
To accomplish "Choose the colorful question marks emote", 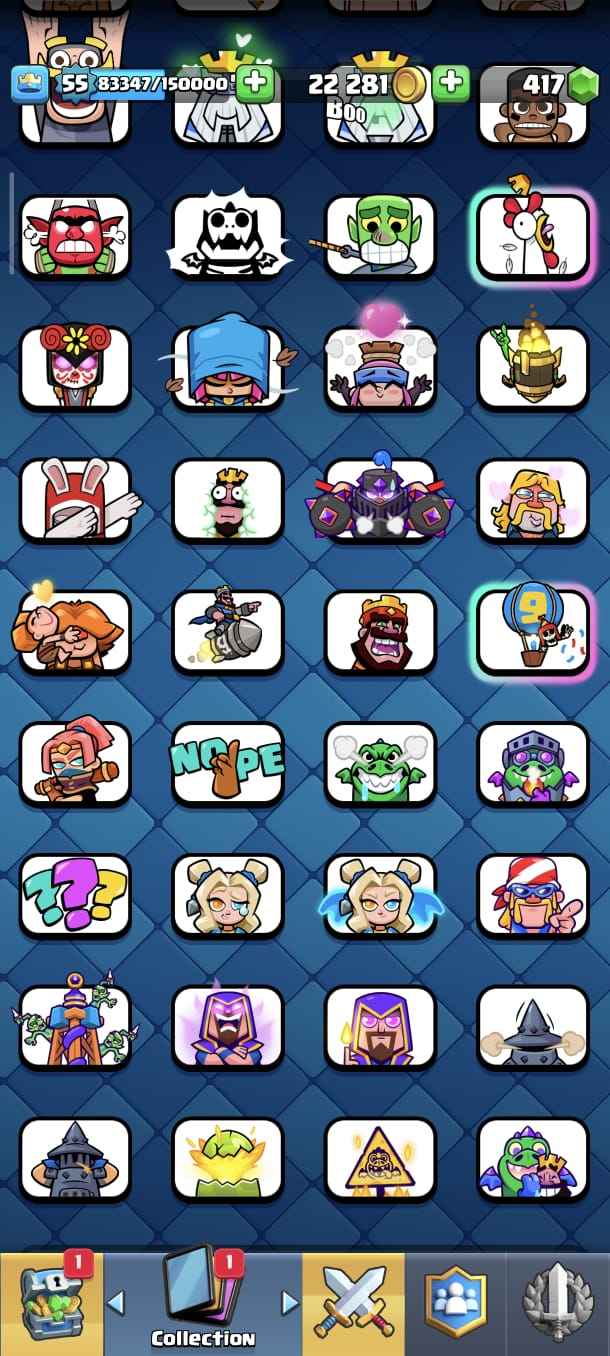I will point(75,896).
